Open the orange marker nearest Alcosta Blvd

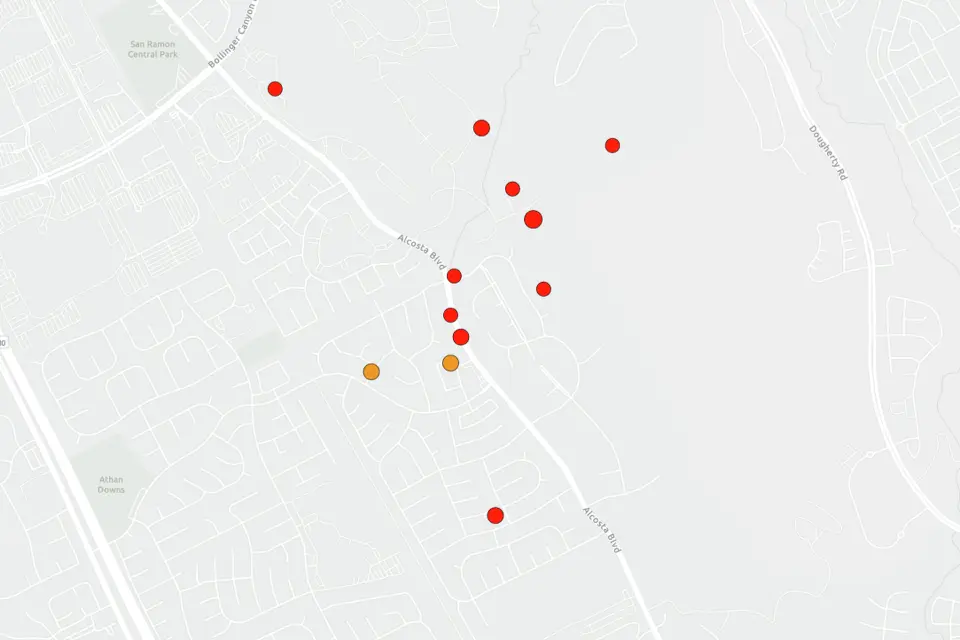(450, 362)
